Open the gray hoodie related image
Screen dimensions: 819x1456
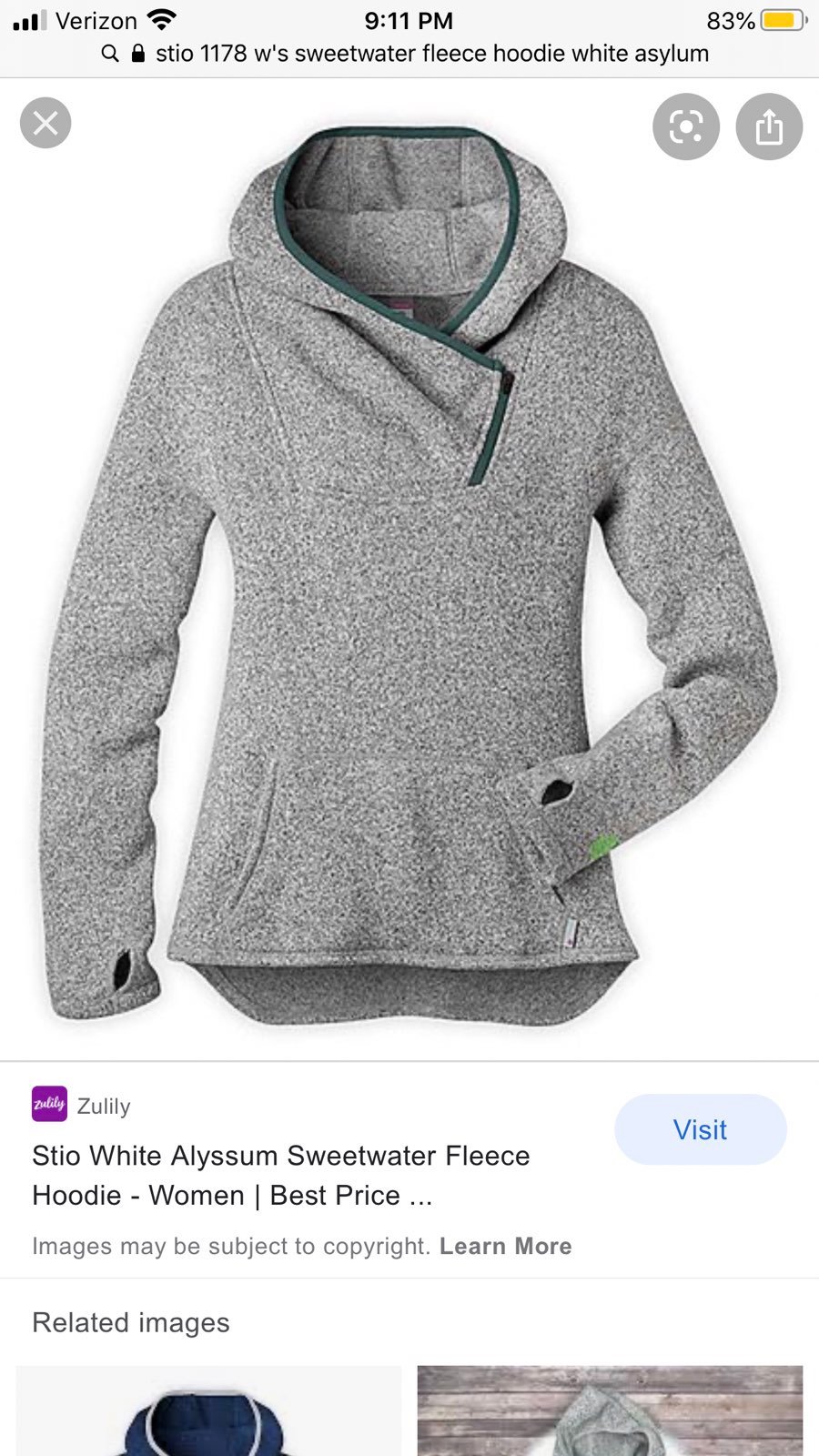tap(610, 1410)
